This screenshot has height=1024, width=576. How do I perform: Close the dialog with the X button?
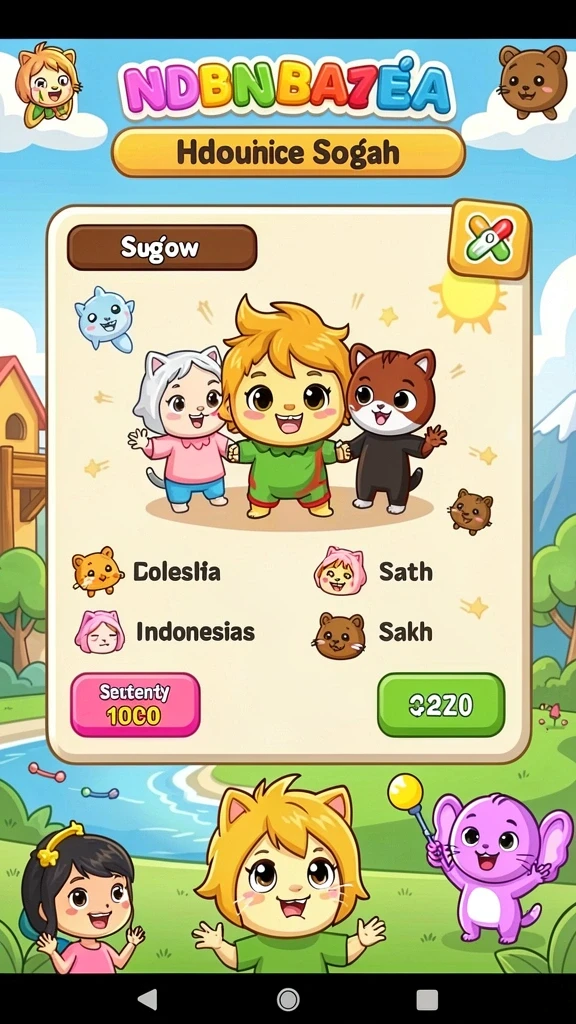pos(489,239)
